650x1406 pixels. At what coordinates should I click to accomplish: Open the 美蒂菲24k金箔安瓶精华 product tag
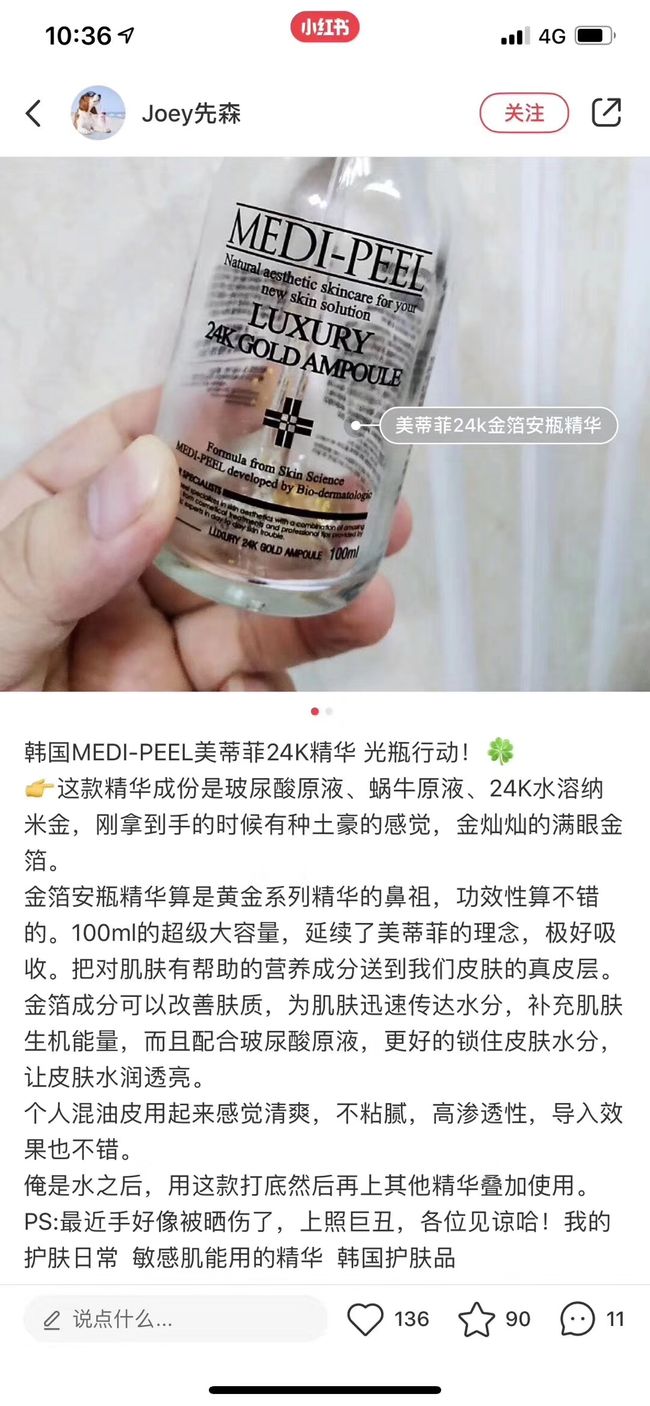pyautogui.click(x=498, y=425)
